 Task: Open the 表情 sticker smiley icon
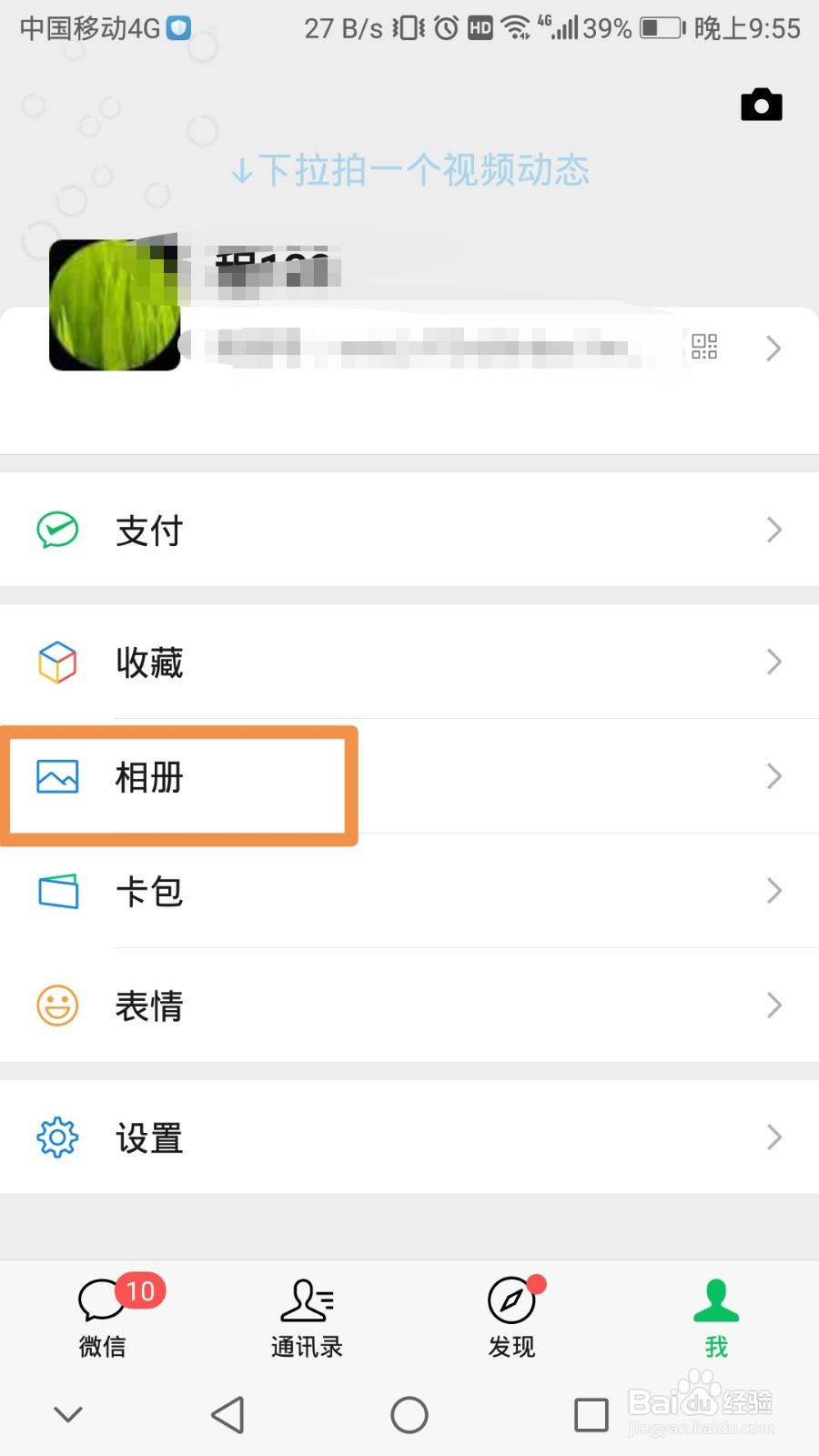pos(56,1006)
